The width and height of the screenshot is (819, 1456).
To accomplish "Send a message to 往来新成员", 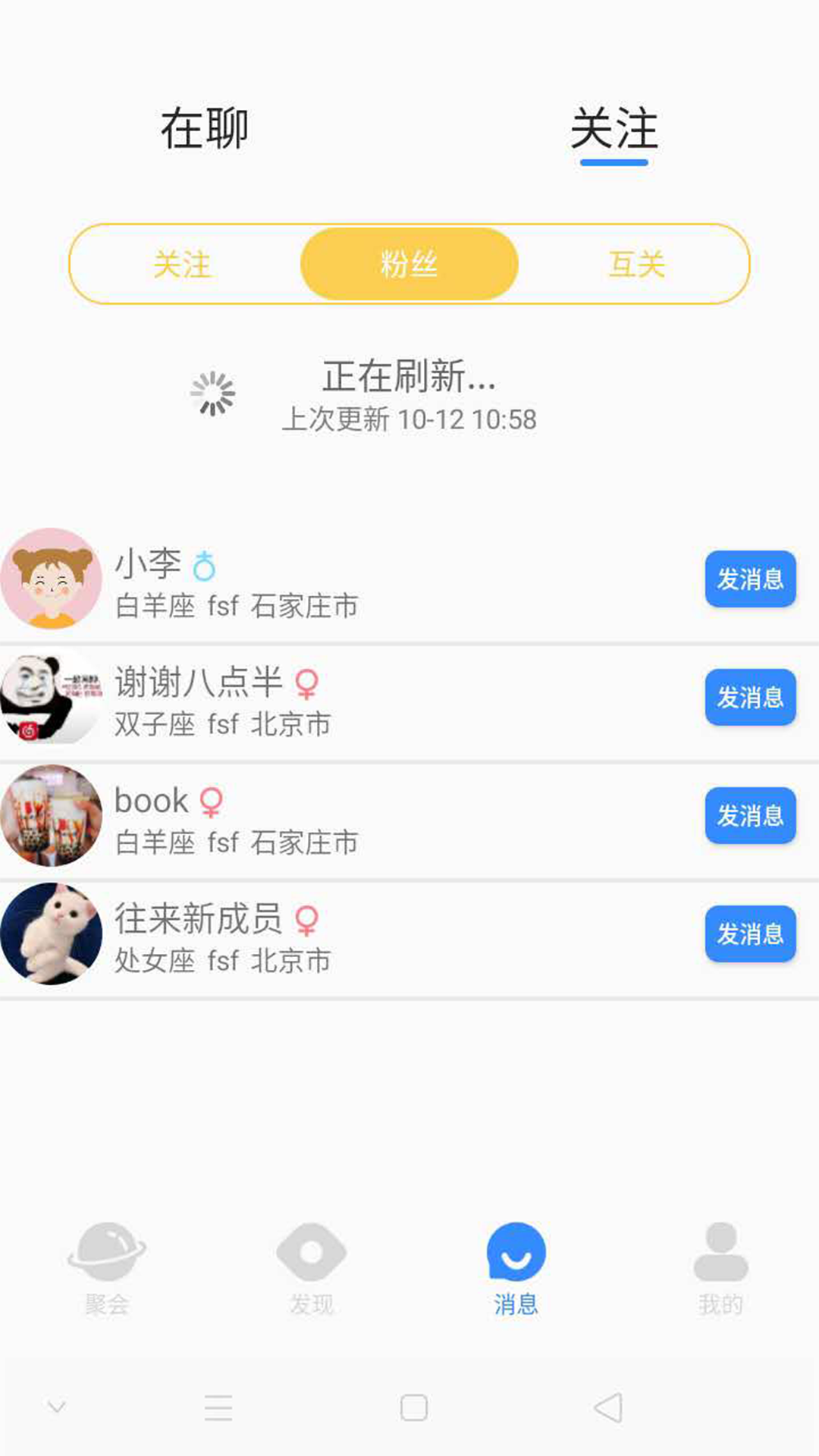I will pos(750,934).
